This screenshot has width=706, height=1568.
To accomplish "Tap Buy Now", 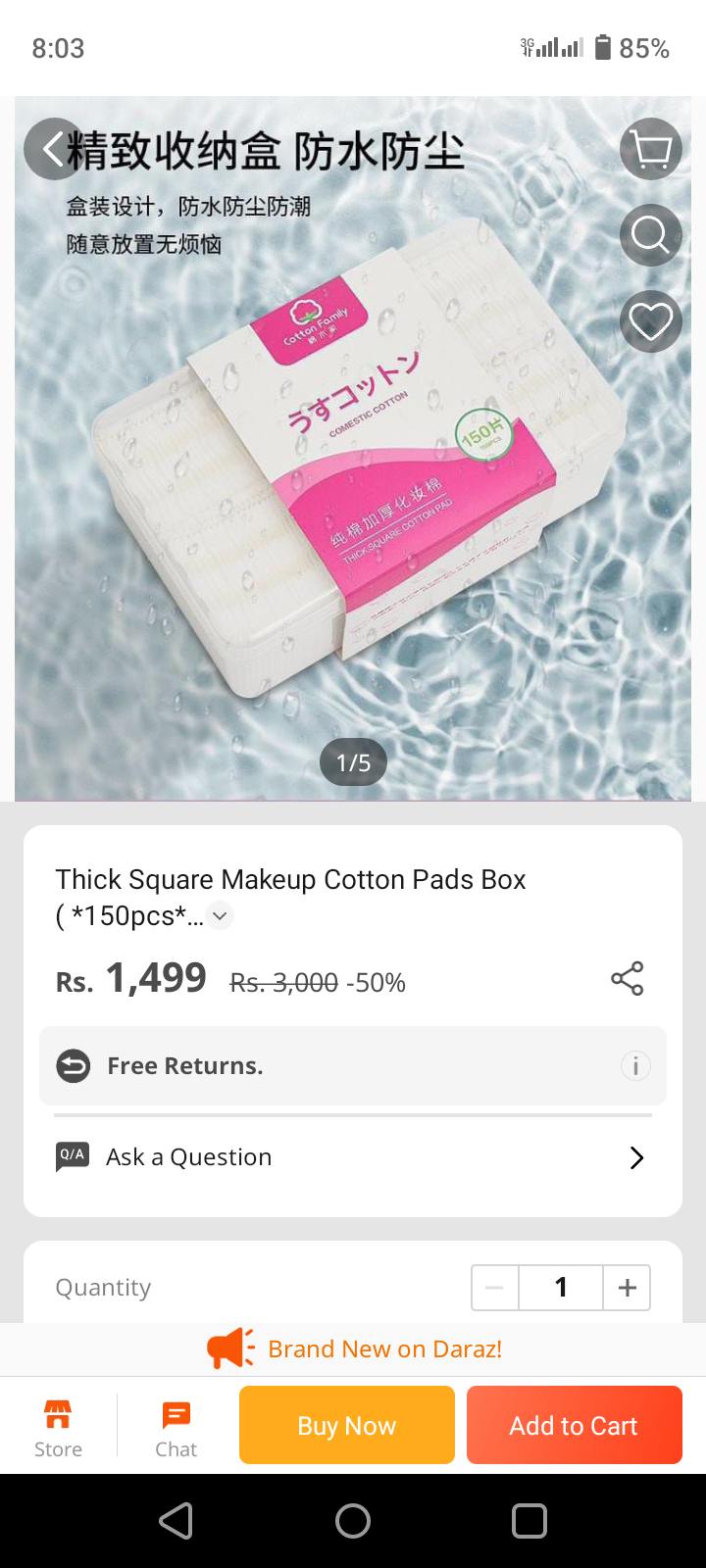I will [347, 1425].
